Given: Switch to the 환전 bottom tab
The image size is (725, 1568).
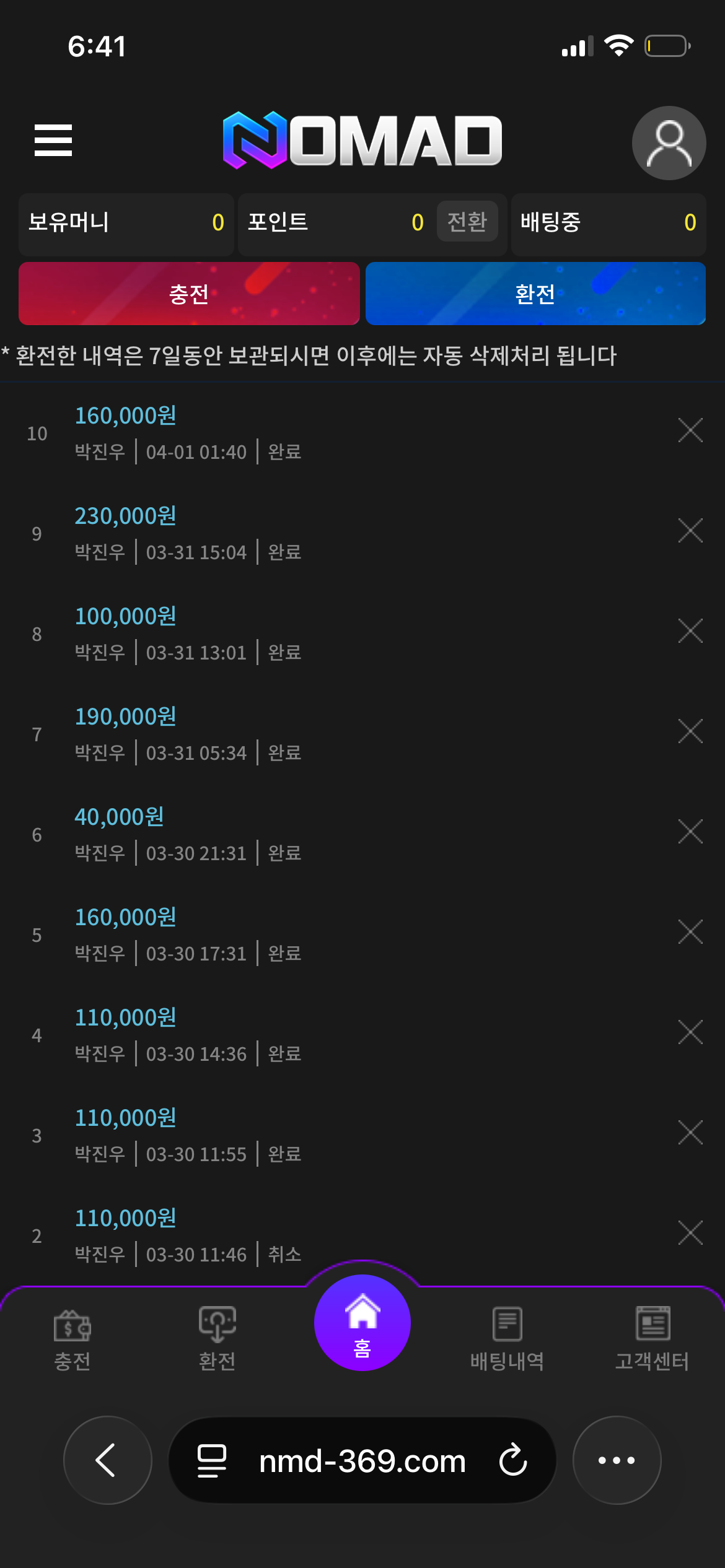Looking at the screenshot, I should (217, 1339).
